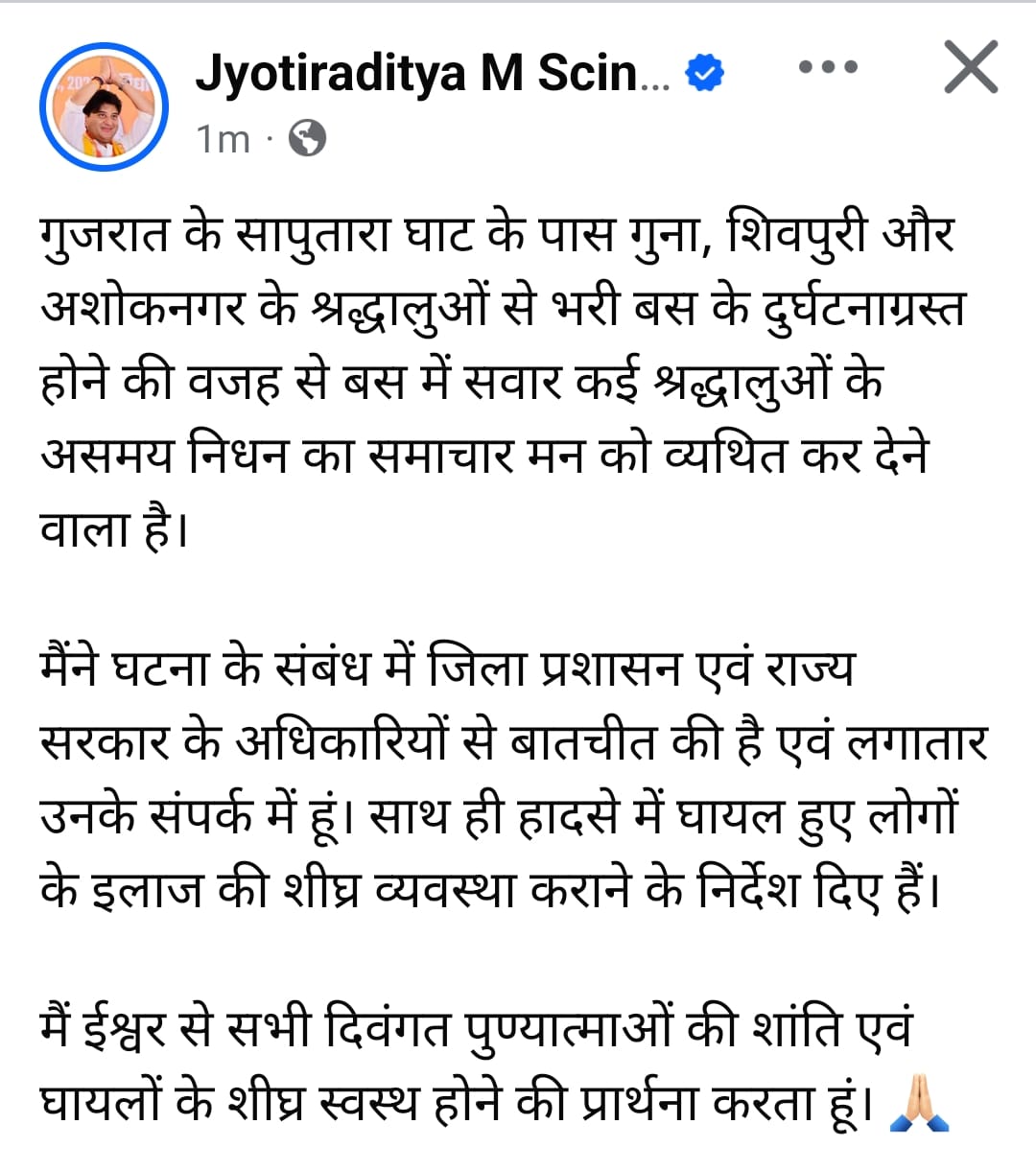Open the three-dot post options menu
1036x1171 pixels.
[828, 68]
